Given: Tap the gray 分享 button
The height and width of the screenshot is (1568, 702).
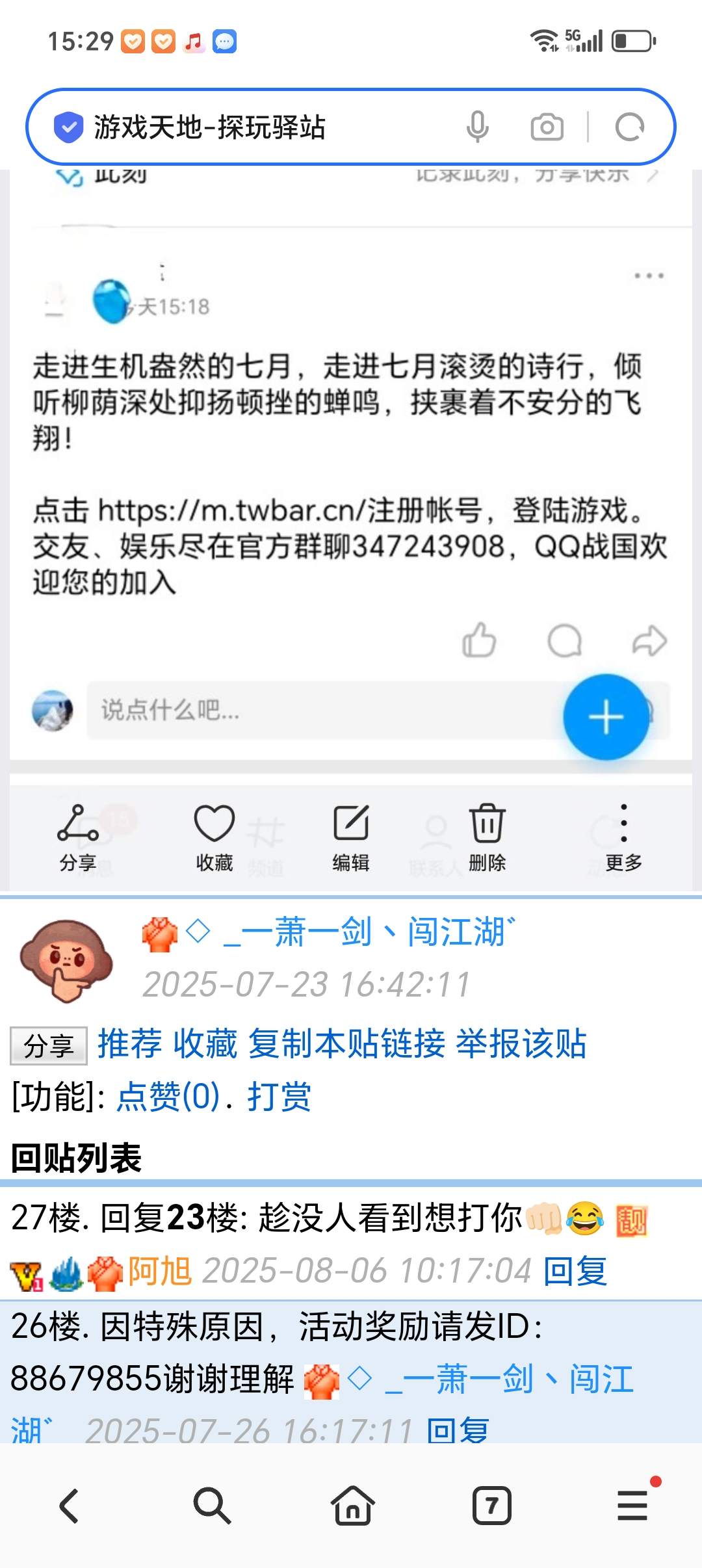Looking at the screenshot, I should pyautogui.click(x=49, y=1046).
